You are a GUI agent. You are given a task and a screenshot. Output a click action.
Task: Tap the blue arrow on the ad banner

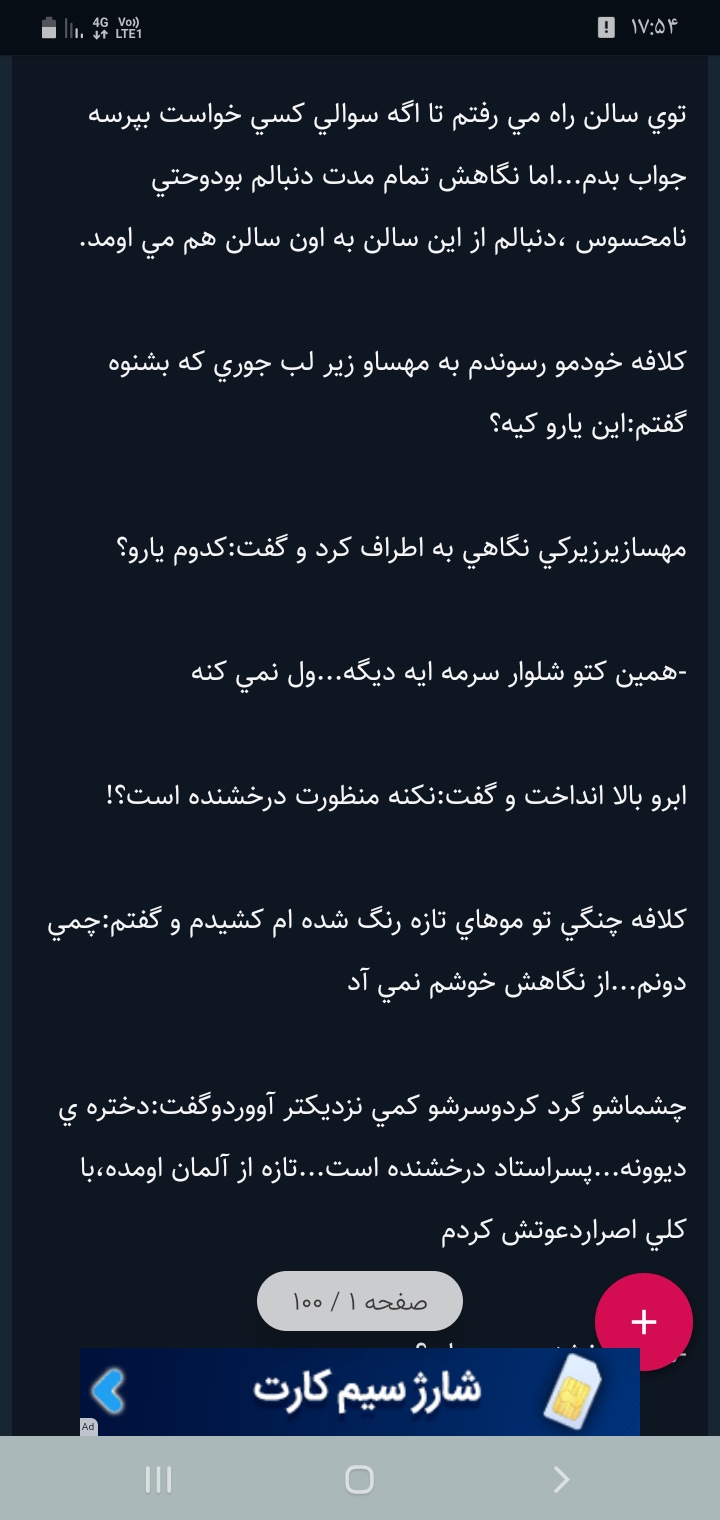[108, 1391]
